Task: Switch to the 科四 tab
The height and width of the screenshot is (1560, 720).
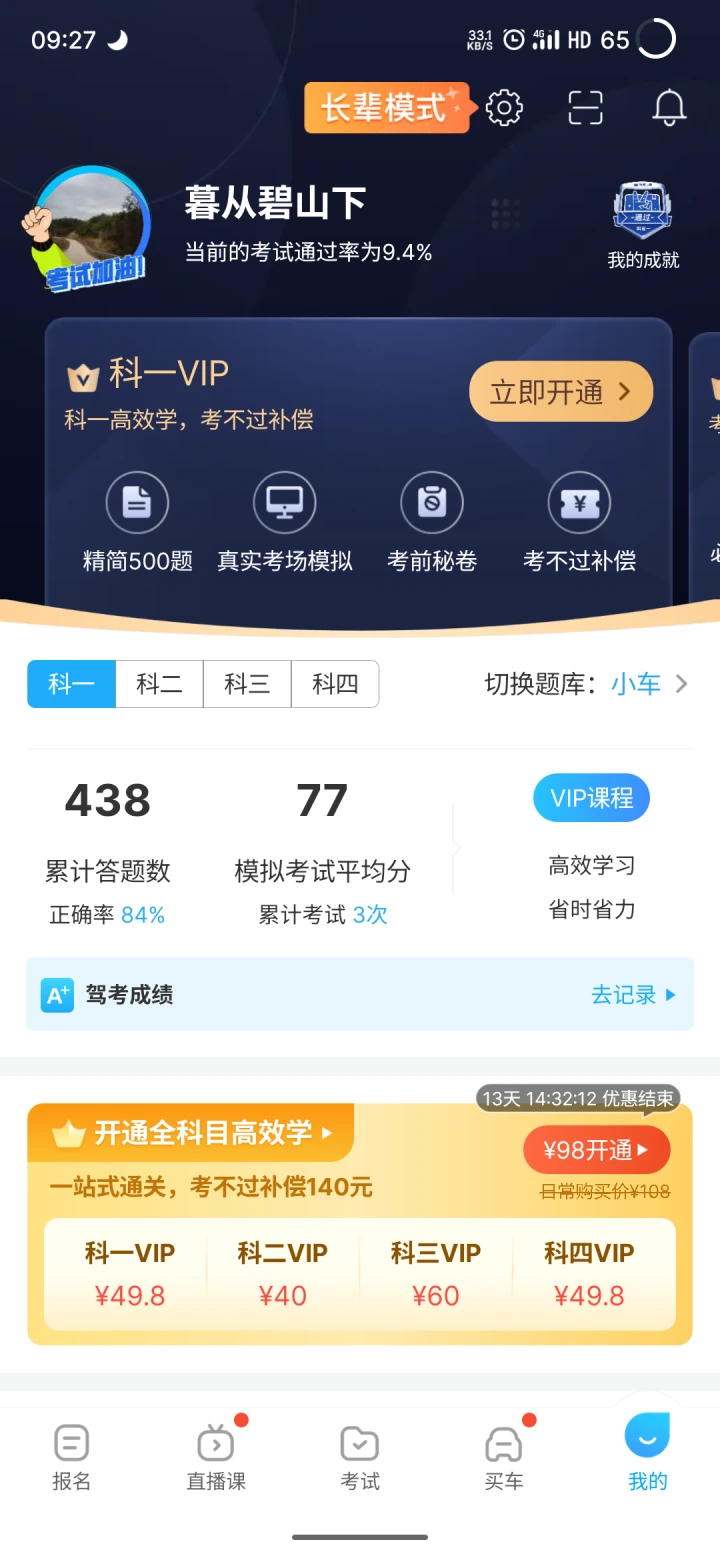Action: [x=335, y=684]
